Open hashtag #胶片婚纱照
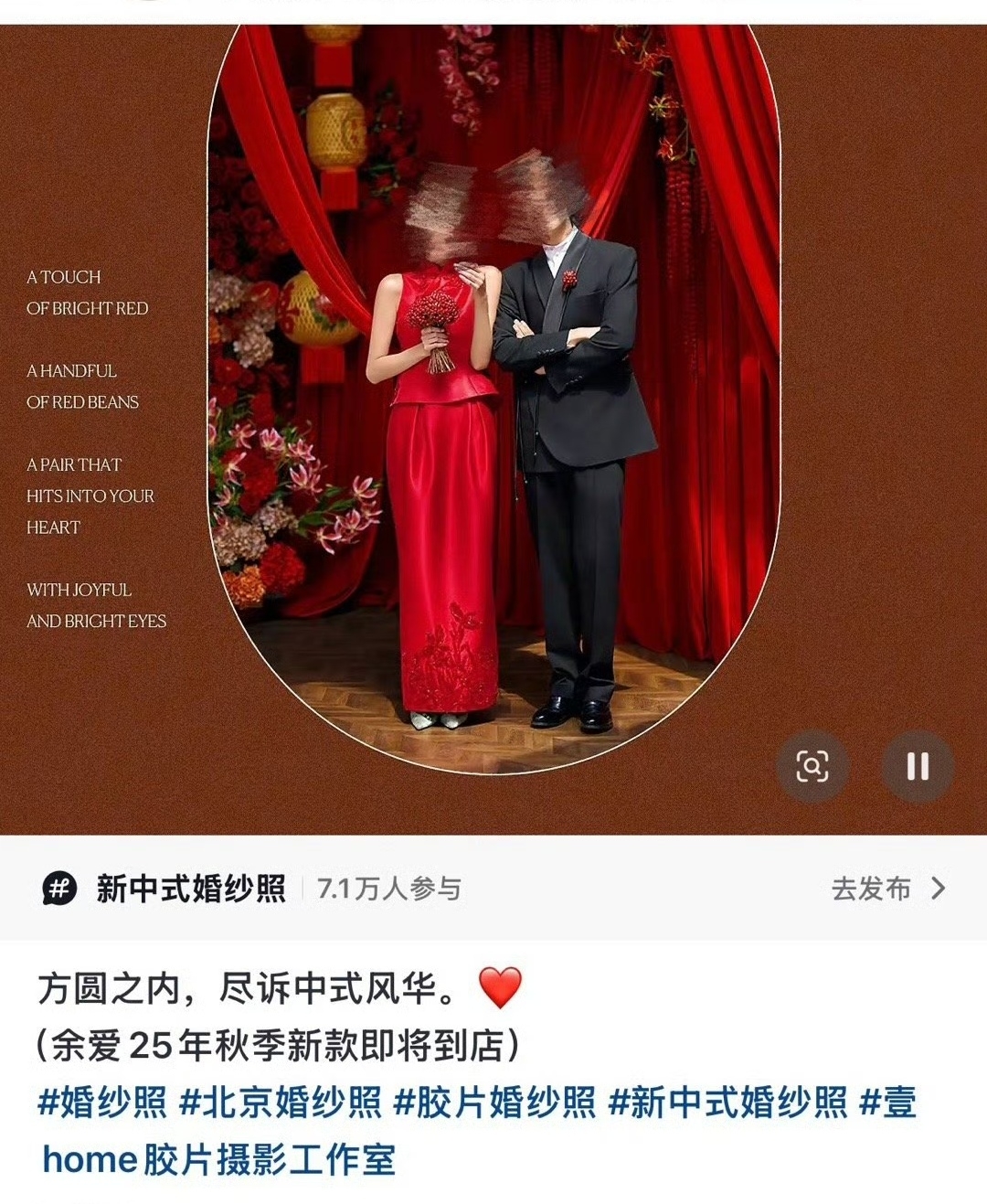Image resolution: width=987 pixels, height=1204 pixels. coord(494,1103)
